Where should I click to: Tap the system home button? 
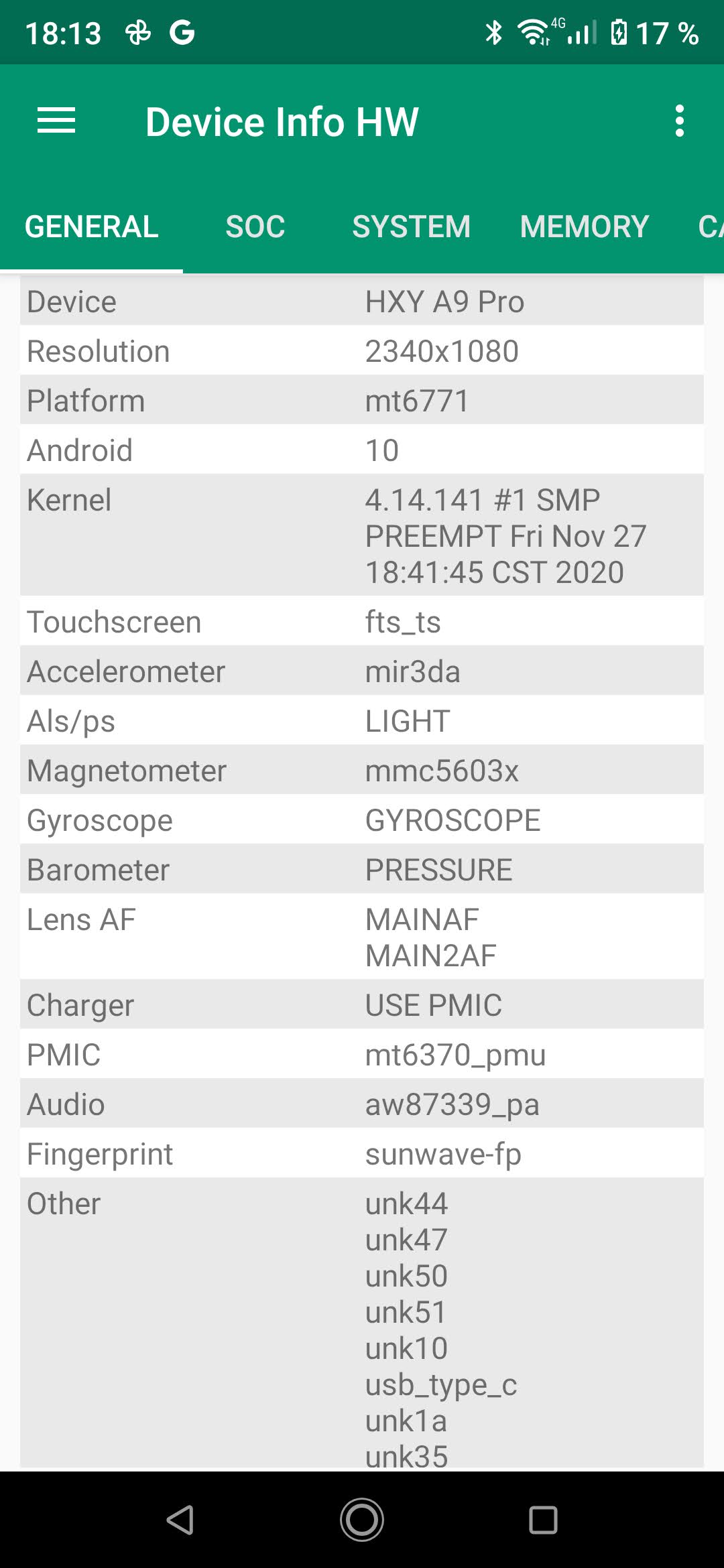click(x=362, y=1520)
